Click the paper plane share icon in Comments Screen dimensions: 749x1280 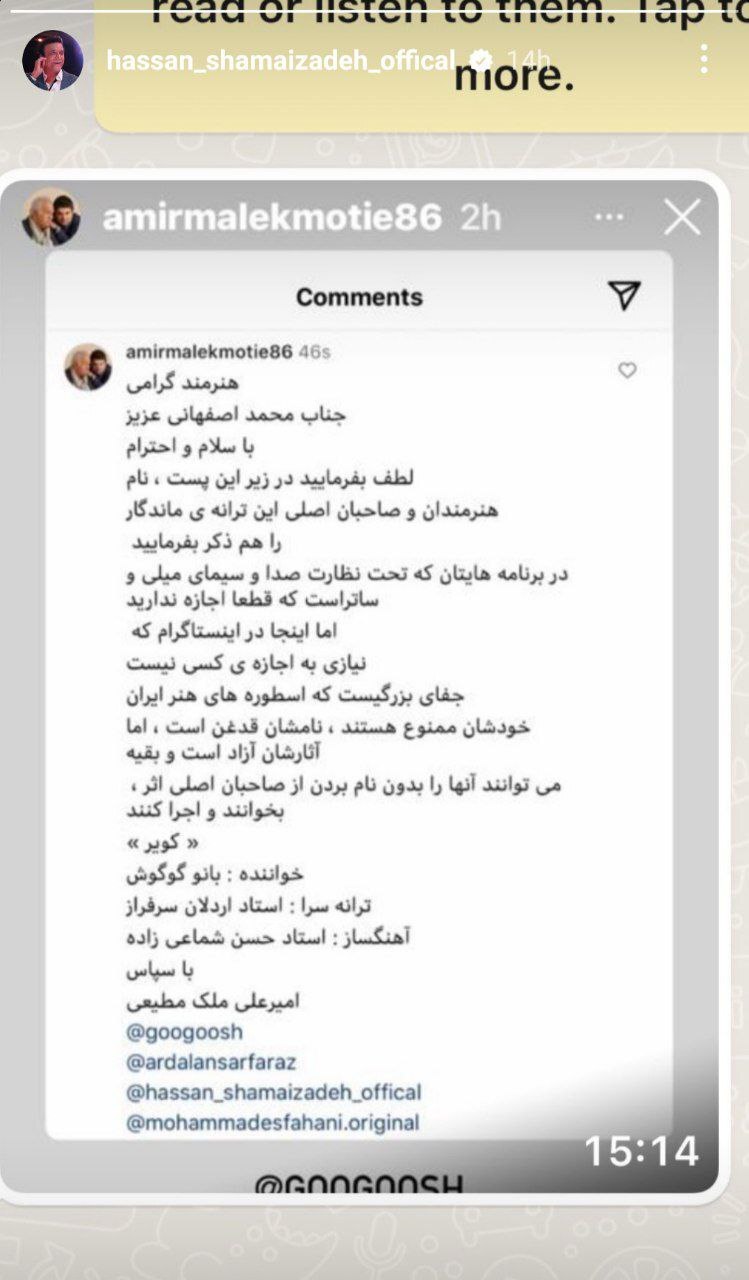(625, 296)
